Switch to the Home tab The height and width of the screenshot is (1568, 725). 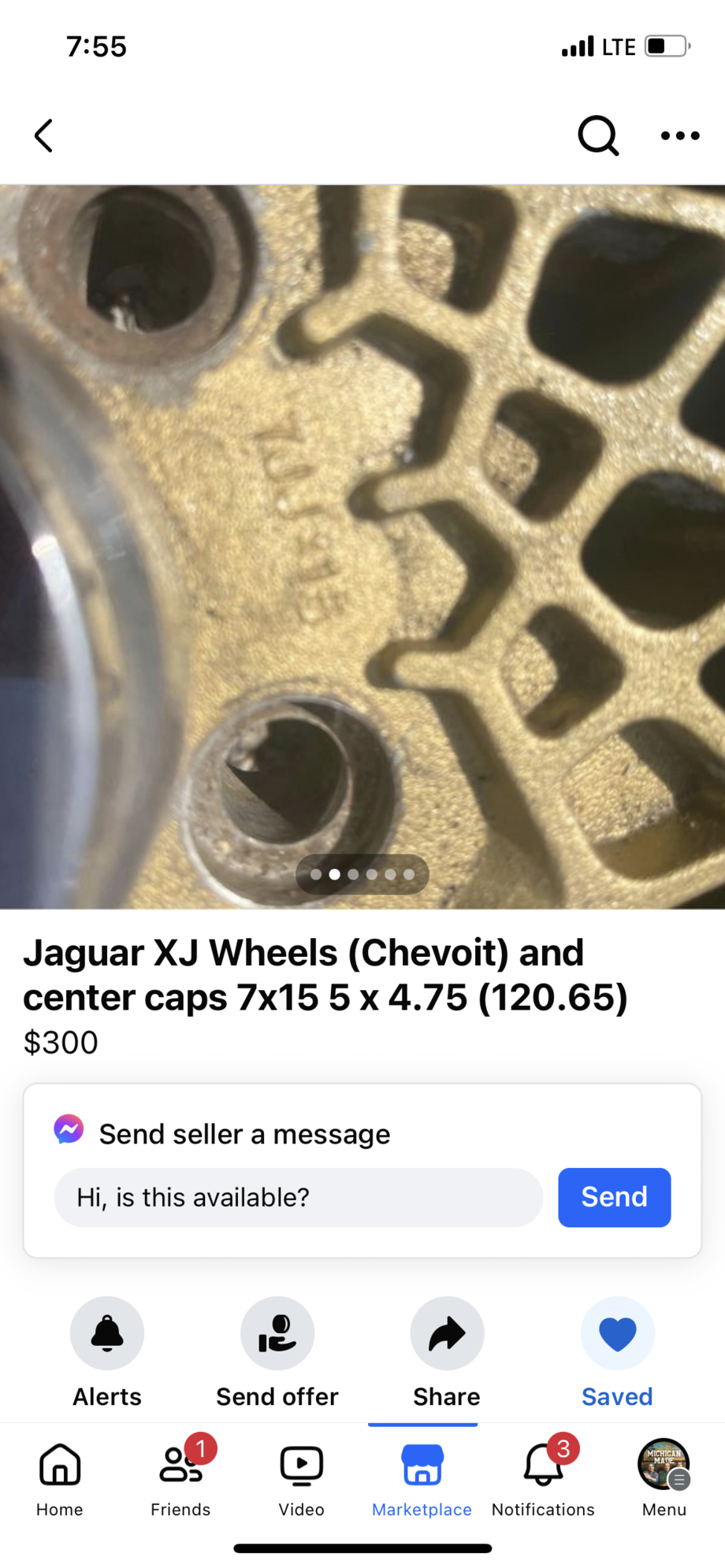coord(60,1478)
